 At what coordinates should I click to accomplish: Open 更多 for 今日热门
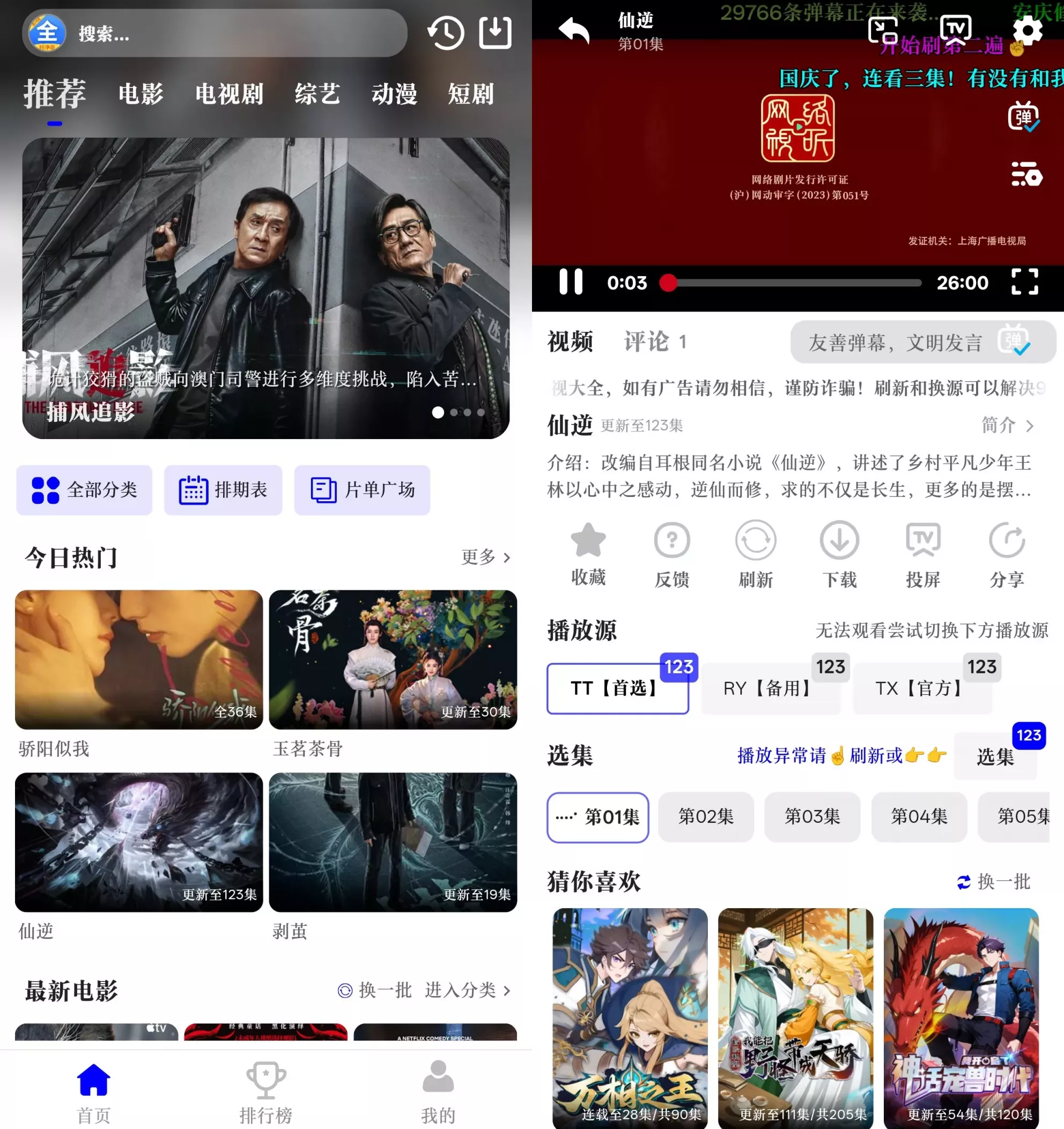coord(485,558)
